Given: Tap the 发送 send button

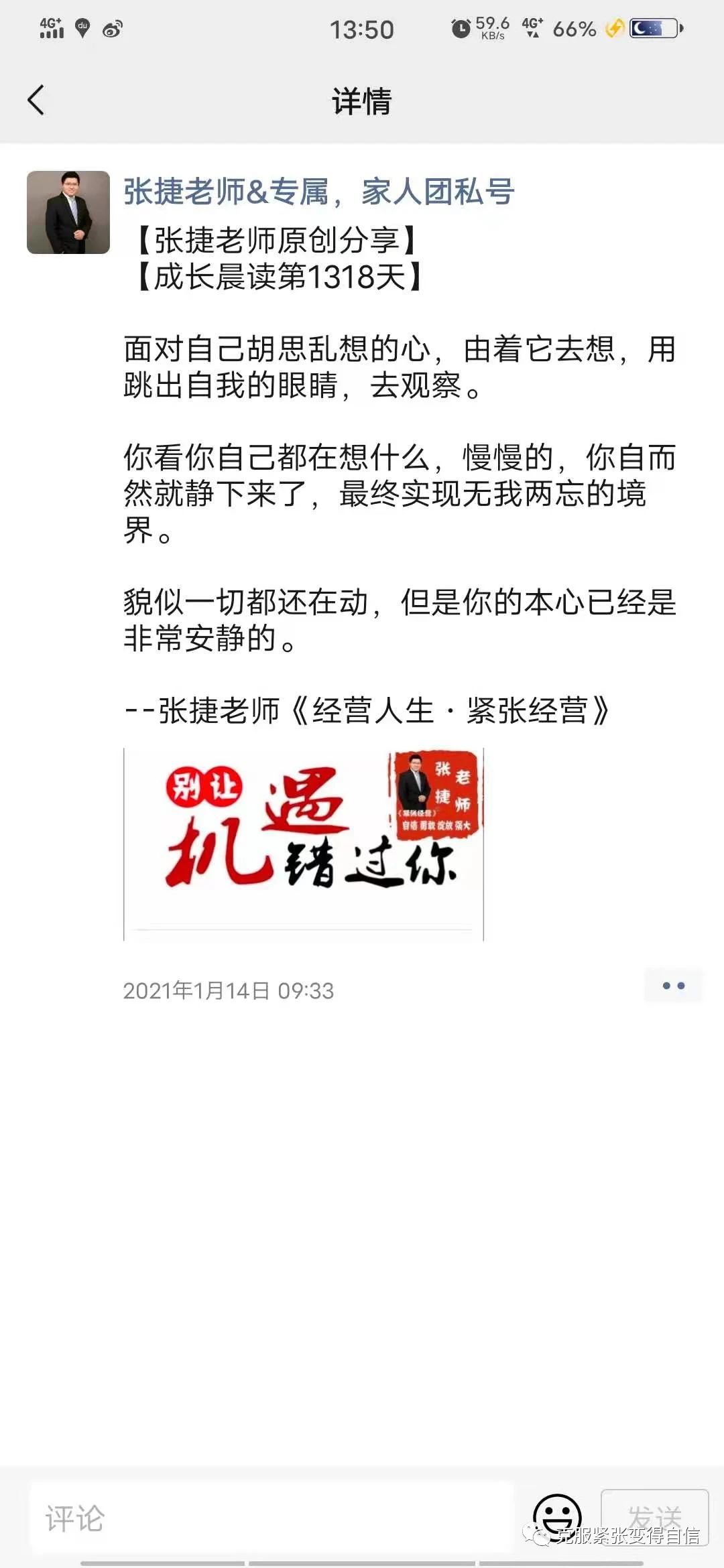Looking at the screenshot, I should tap(654, 1516).
